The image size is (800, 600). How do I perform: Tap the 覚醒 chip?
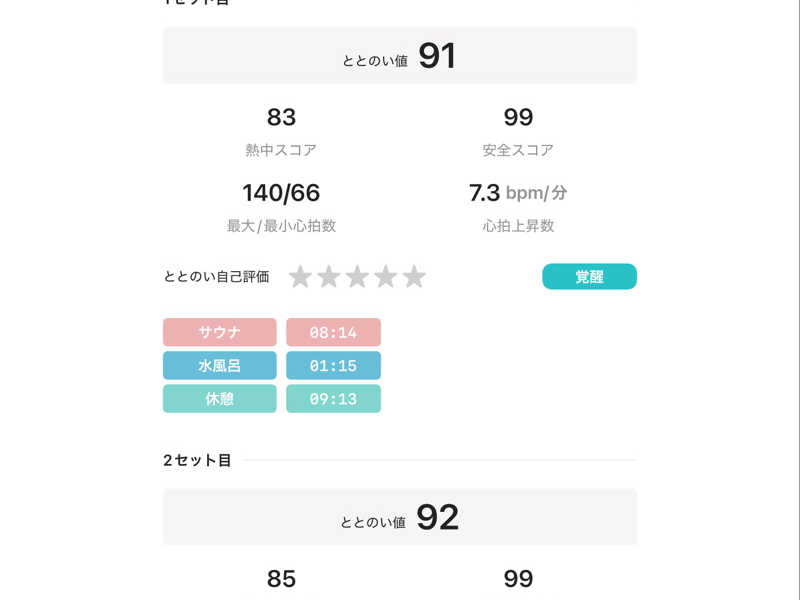[x=589, y=277]
